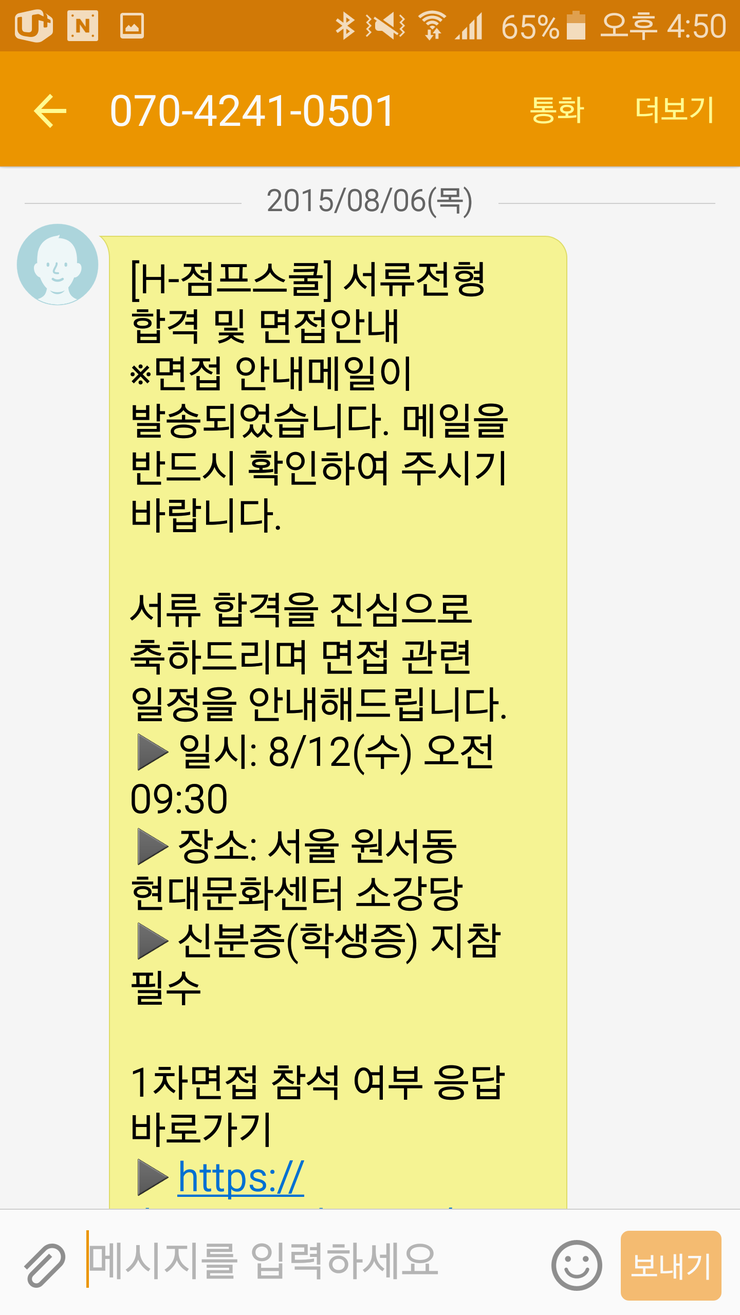This screenshot has height=1315, width=740.
Task: Go back using the top arrow
Action: [x=49, y=111]
